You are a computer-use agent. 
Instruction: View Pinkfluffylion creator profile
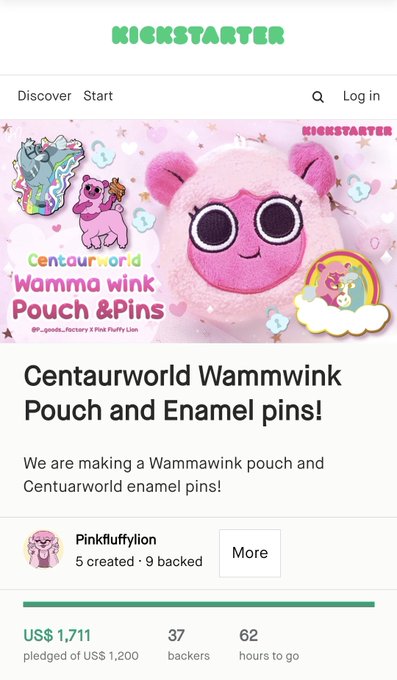[116, 539]
